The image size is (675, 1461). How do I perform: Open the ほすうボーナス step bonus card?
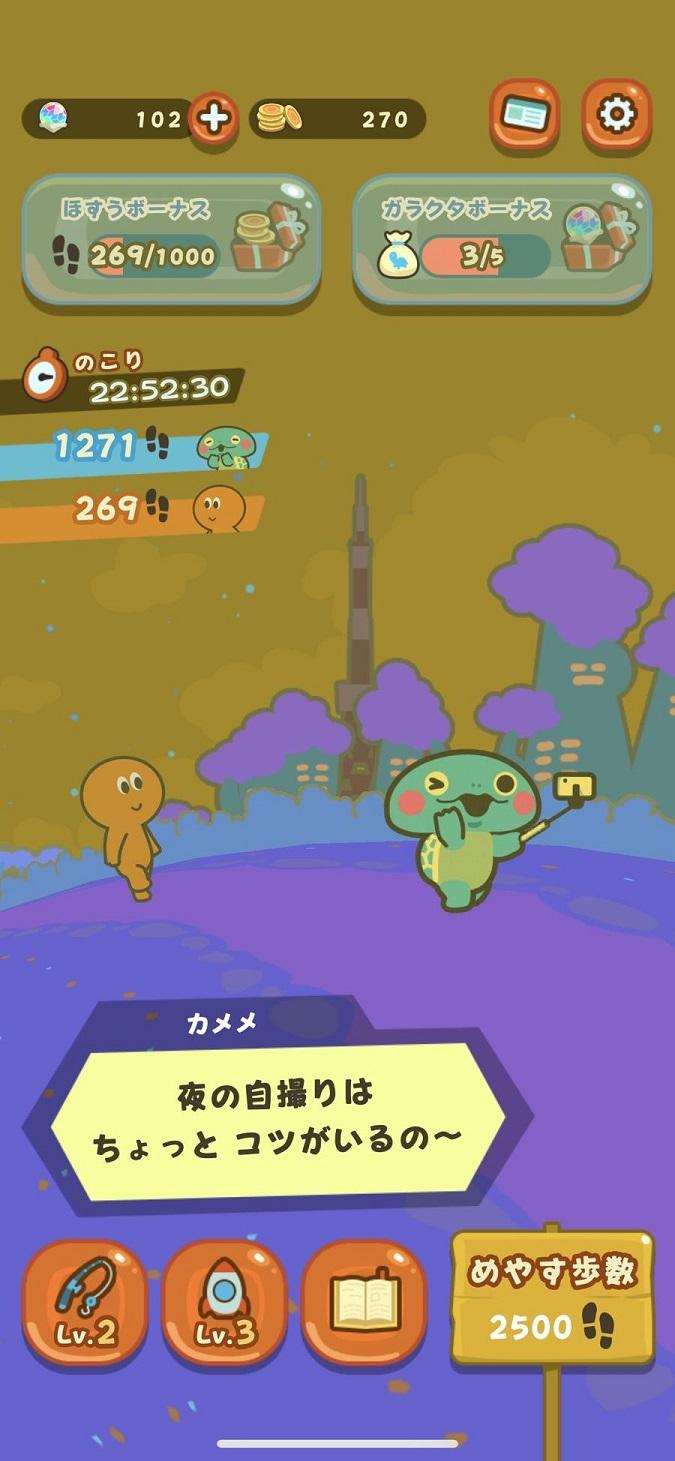(x=172, y=239)
